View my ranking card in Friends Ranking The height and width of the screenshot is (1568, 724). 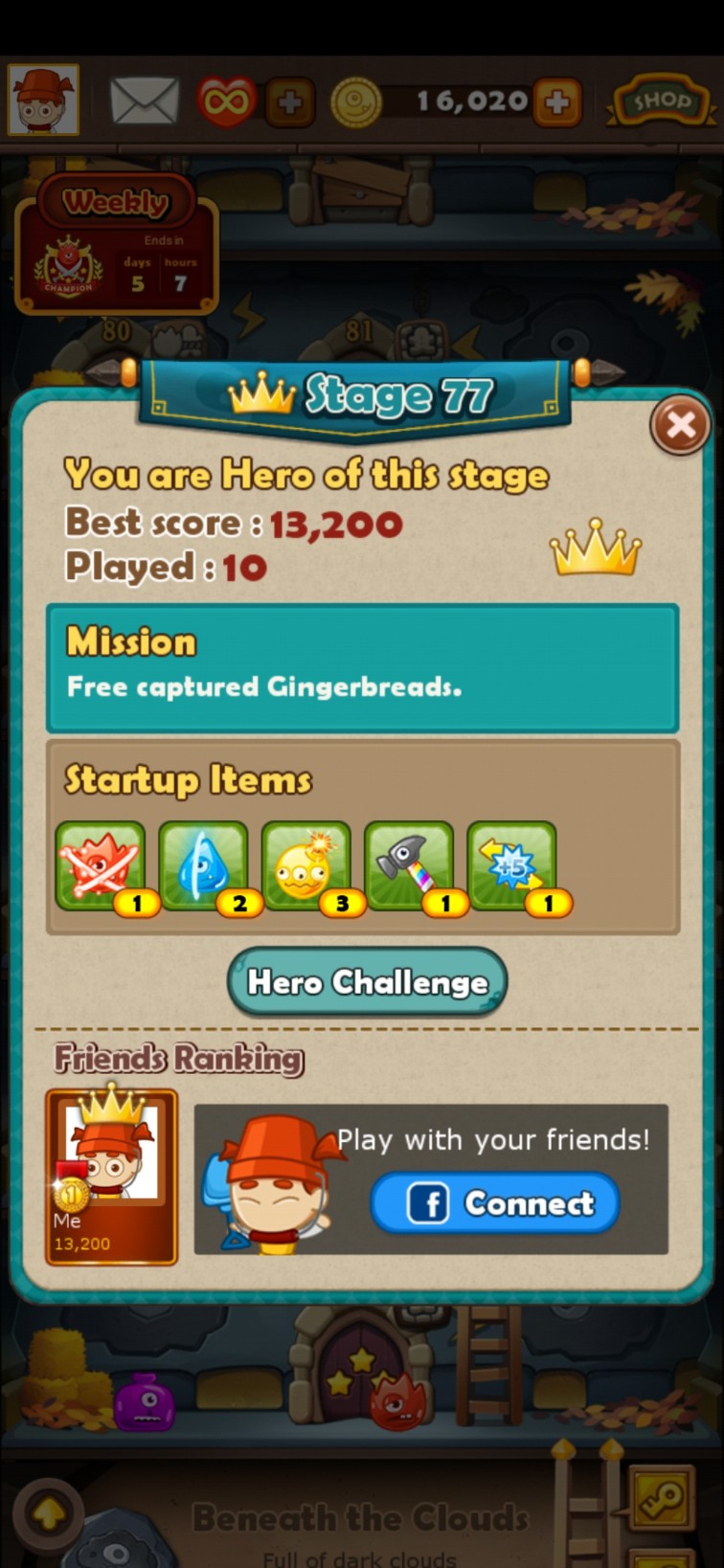pyautogui.click(x=112, y=1176)
